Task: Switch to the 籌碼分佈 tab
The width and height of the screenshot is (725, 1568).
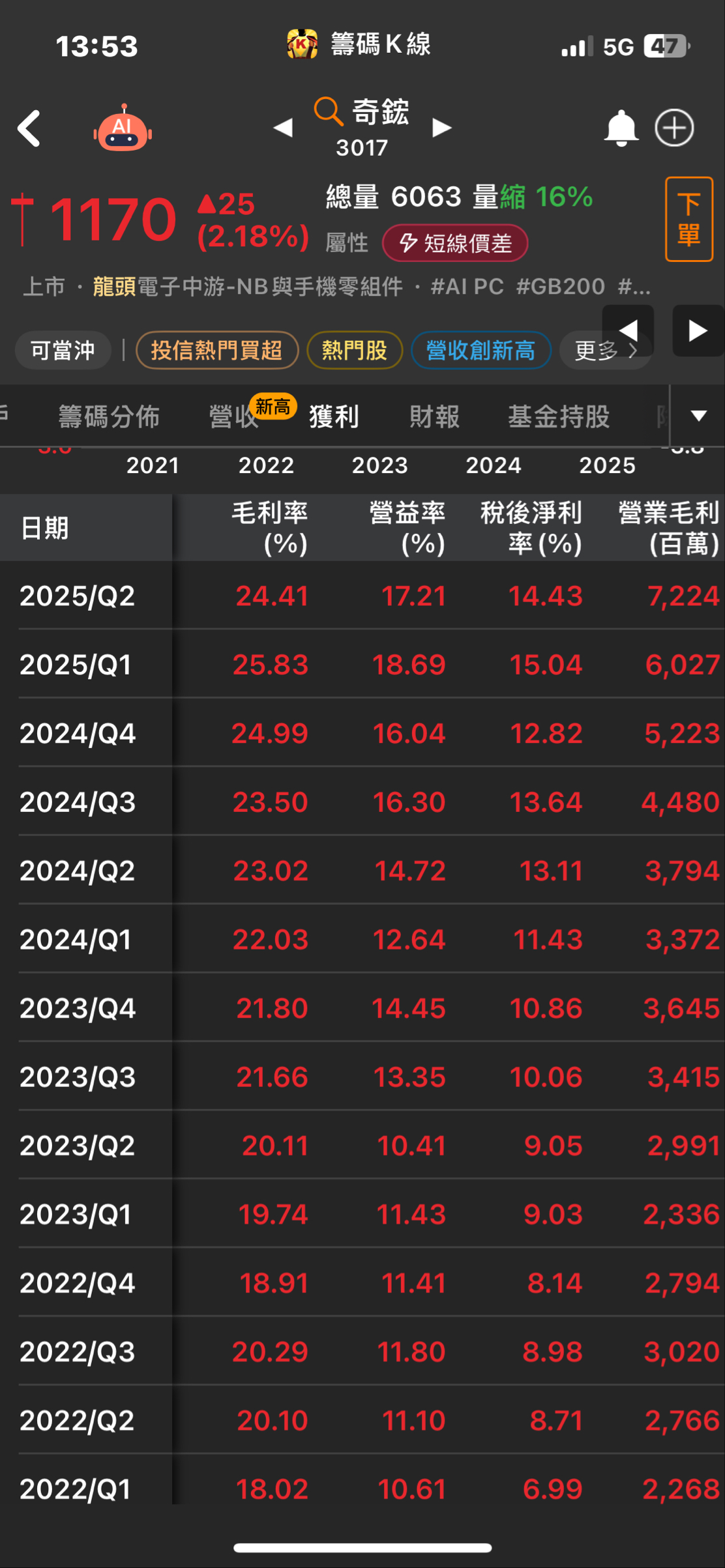Action: pos(109,416)
